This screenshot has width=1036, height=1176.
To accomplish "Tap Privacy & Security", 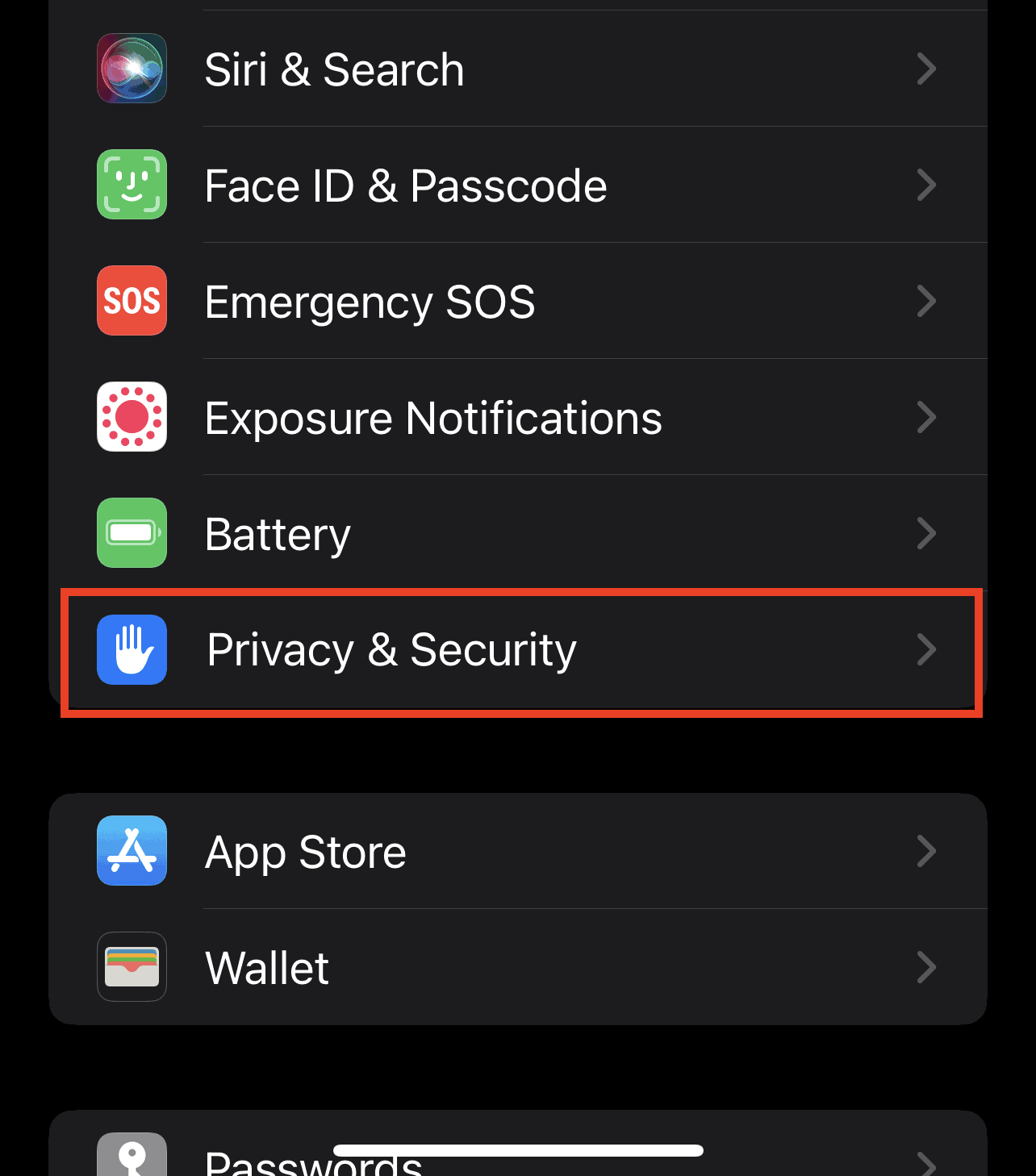I will [x=516, y=650].
